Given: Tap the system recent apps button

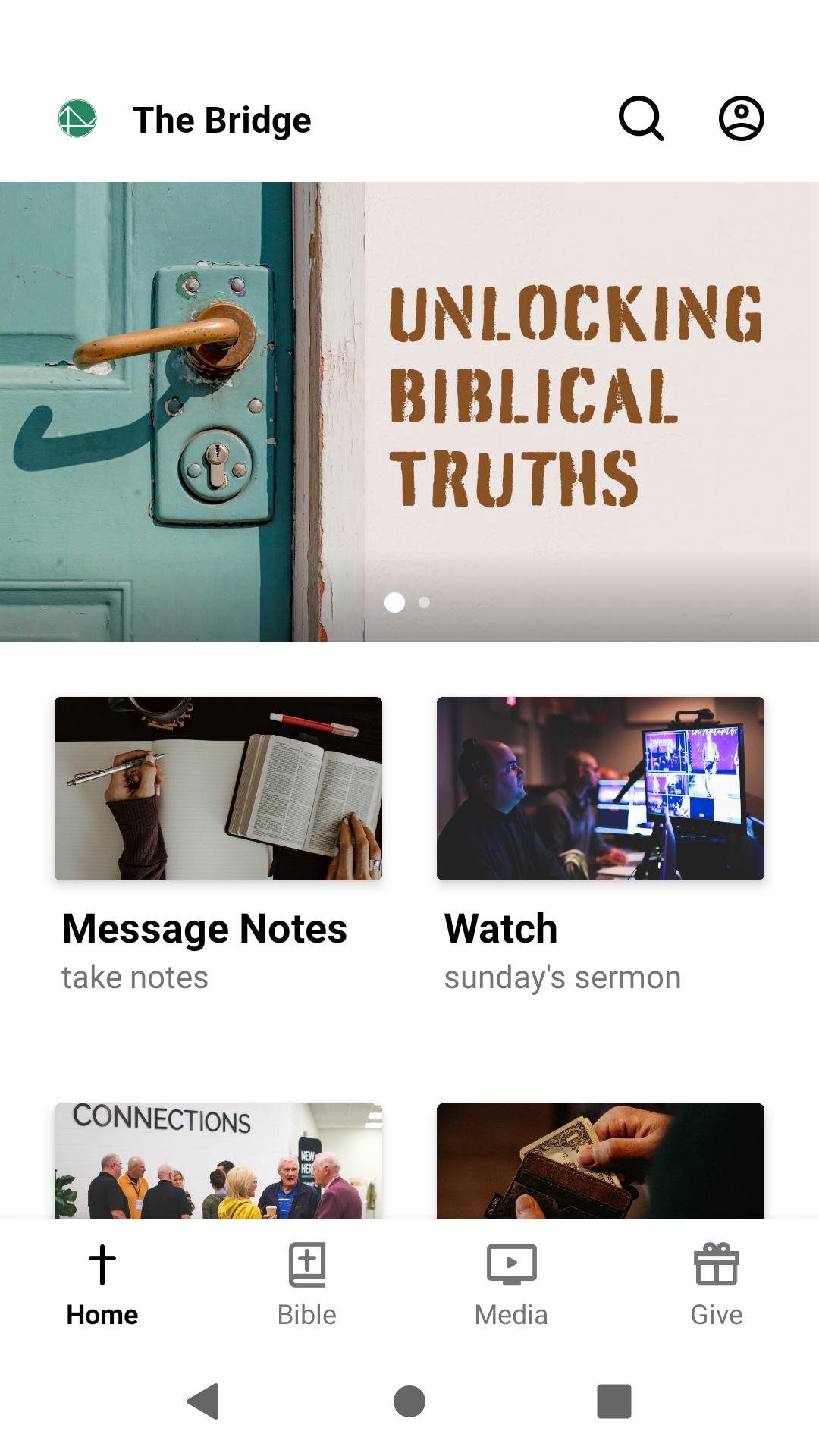Looking at the screenshot, I should click(614, 1401).
